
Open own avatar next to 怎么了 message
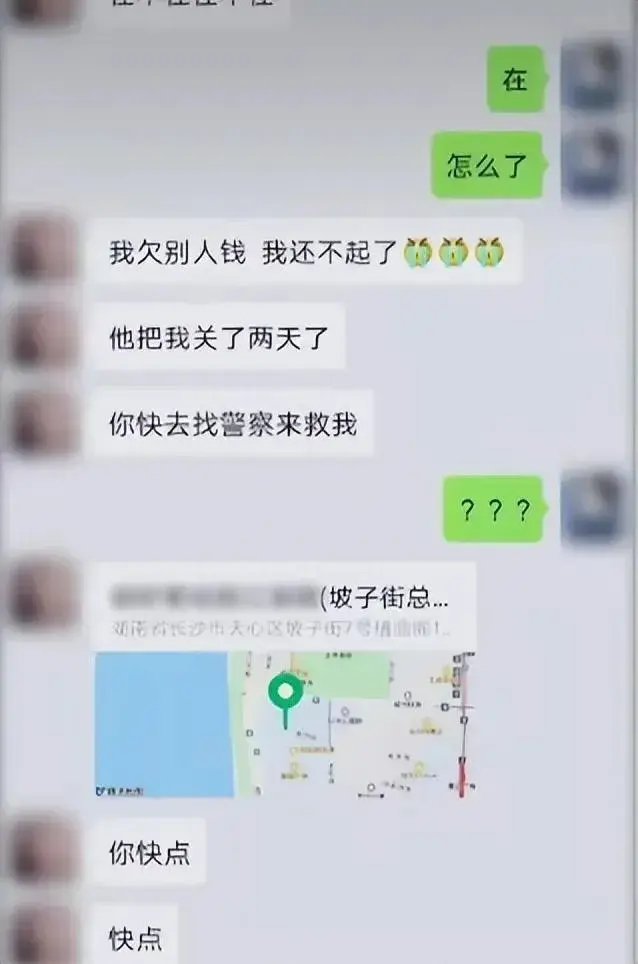595,163
